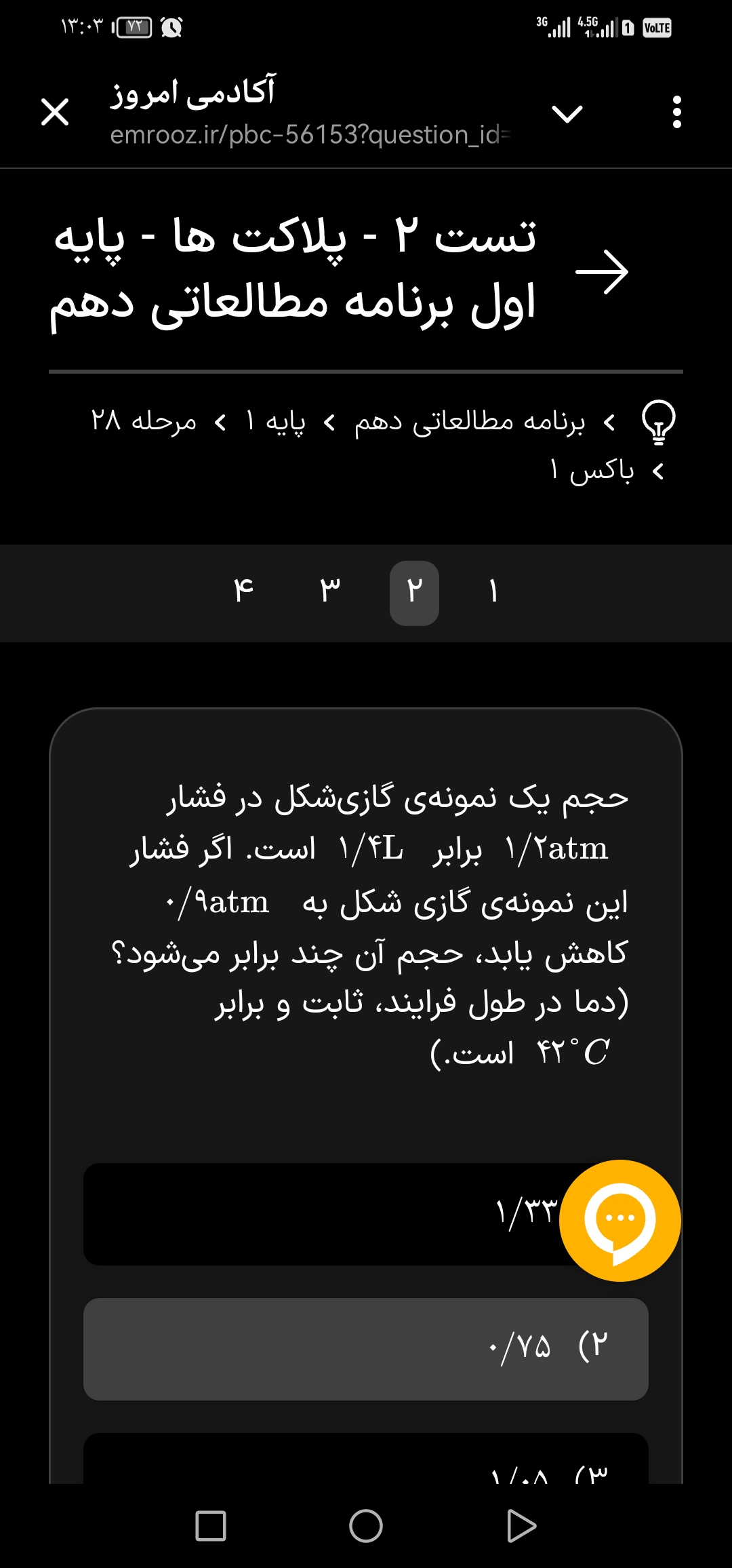The width and height of the screenshot is (732, 1568).
Task: Tap the lightbulb hint icon
Action: [x=658, y=422]
